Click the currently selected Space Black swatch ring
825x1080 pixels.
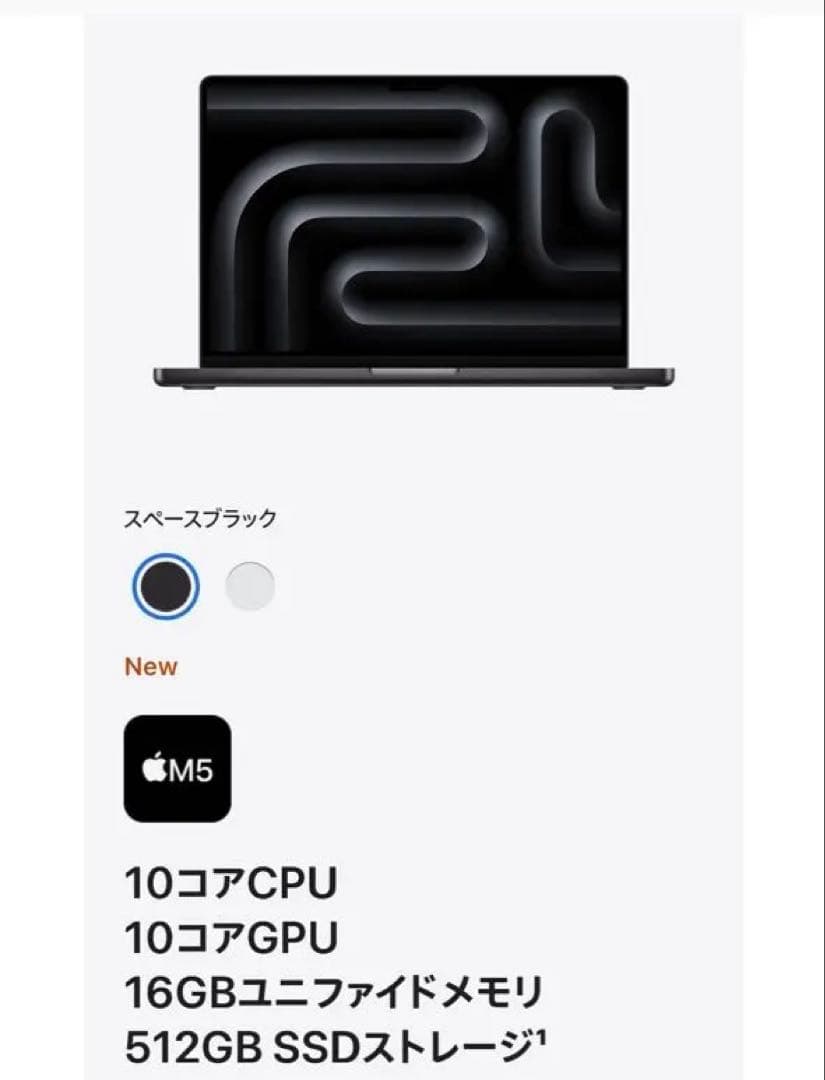[167, 588]
